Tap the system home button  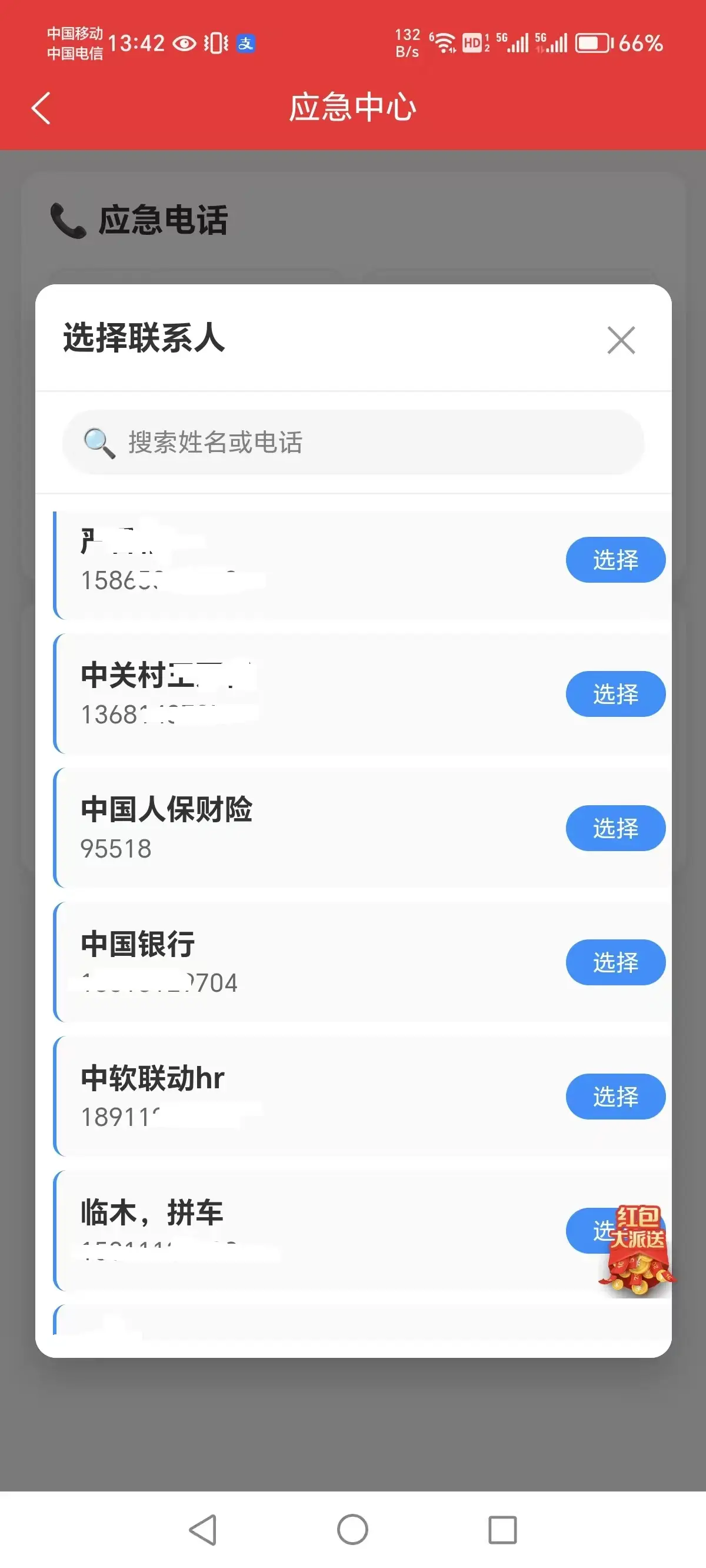[x=352, y=1529]
